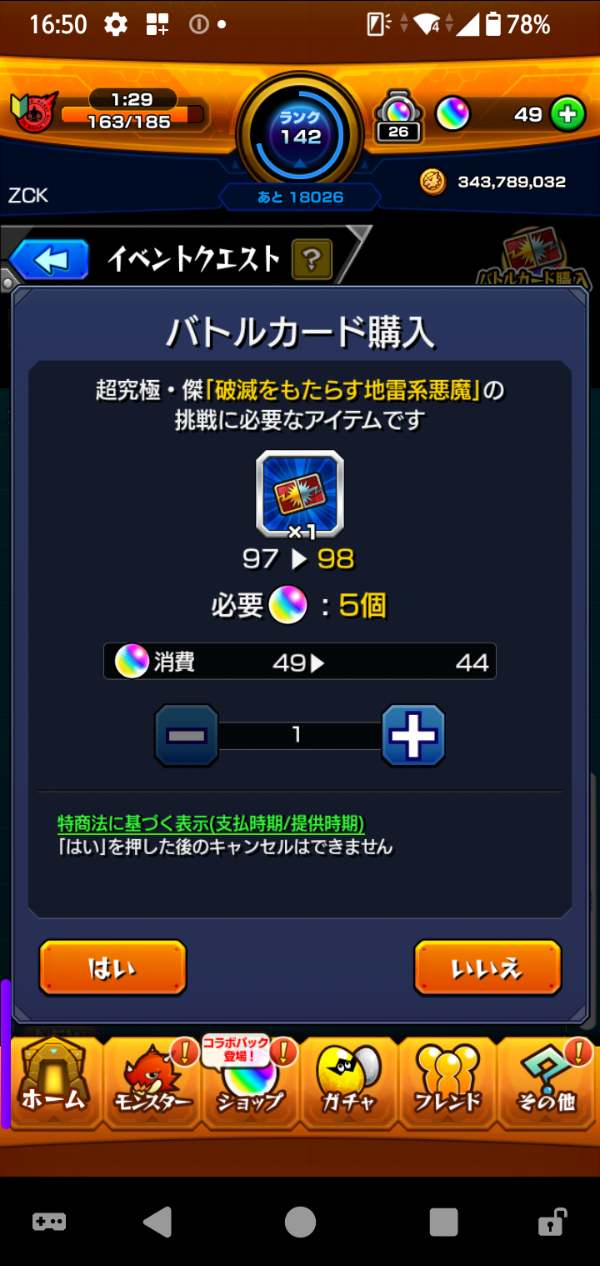Add orbs with green plus icon

click(568, 114)
